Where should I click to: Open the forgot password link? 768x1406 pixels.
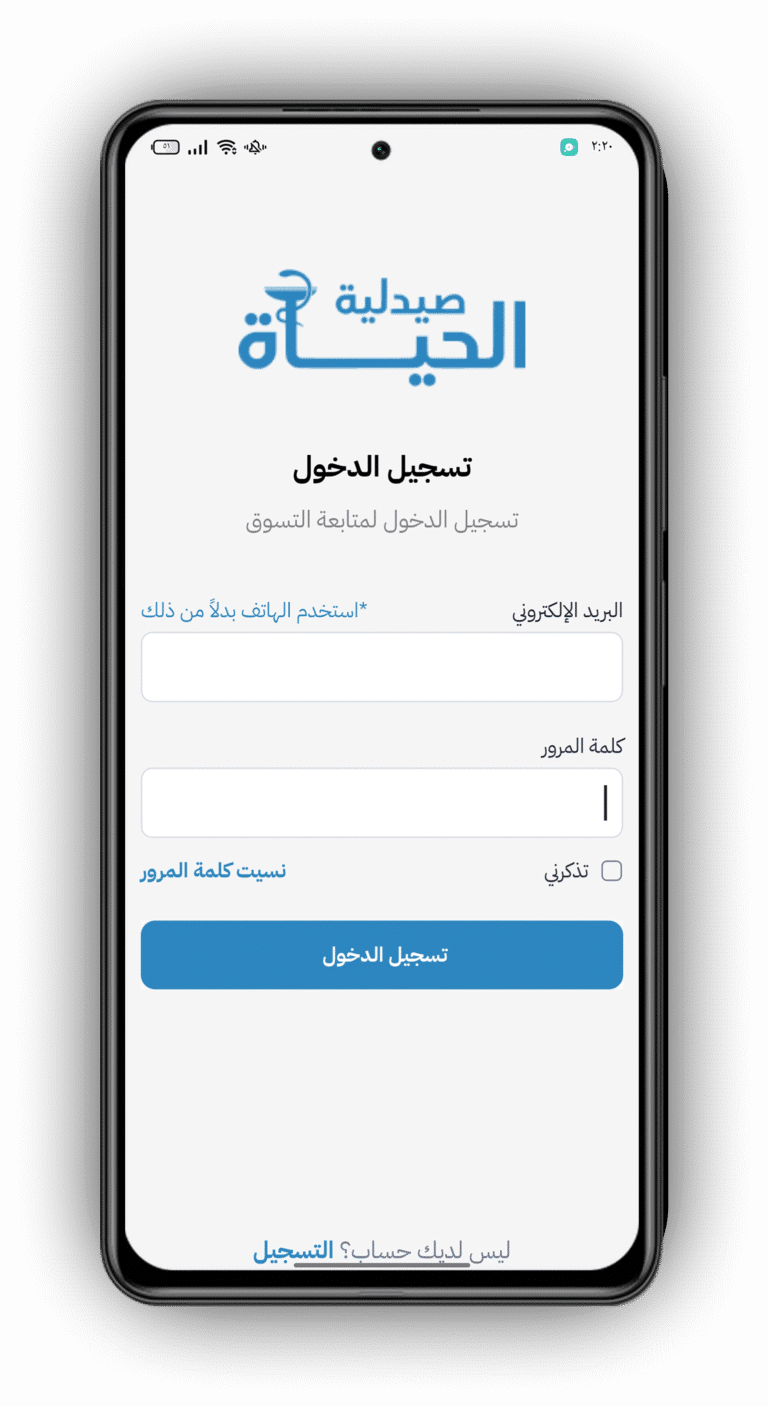coord(213,871)
